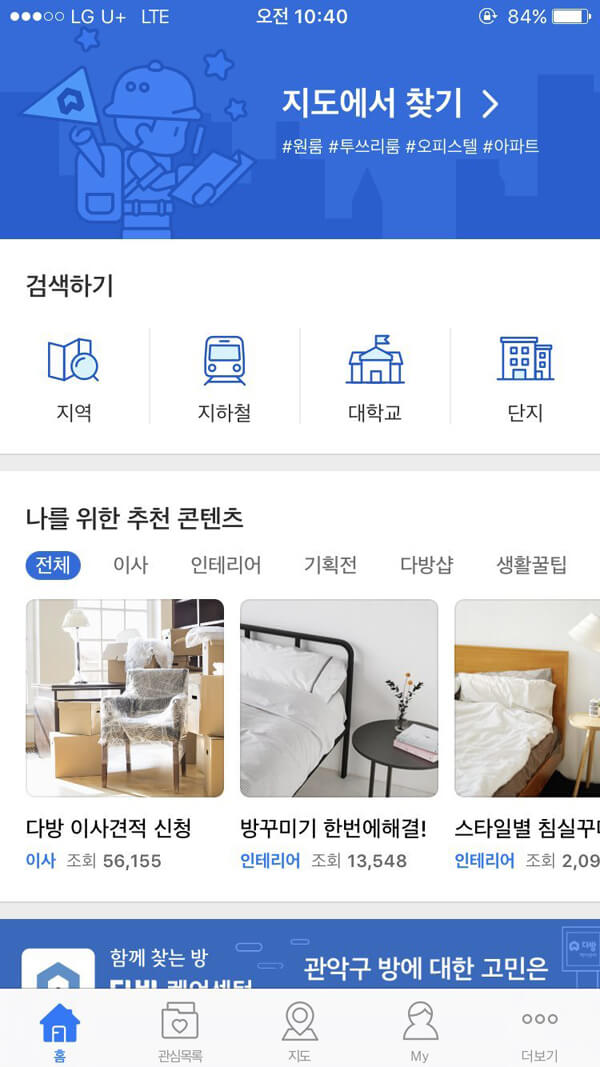This screenshot has height=1067, width=600.
Task: Show 다방샵 content
Action: pos(426,565)
